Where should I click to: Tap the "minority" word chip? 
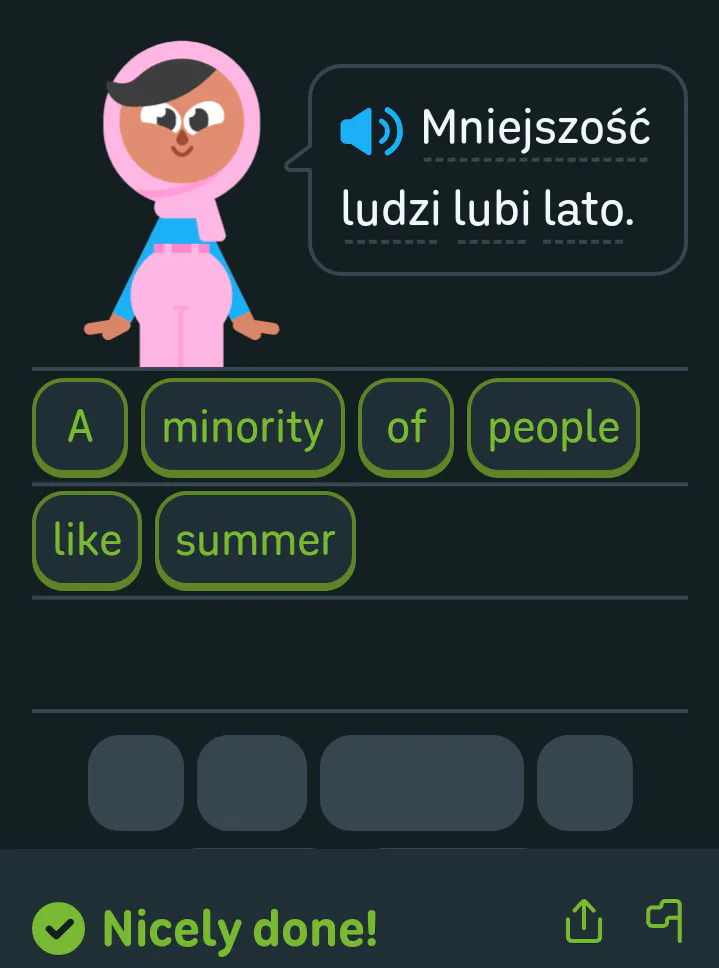(243, 427)
